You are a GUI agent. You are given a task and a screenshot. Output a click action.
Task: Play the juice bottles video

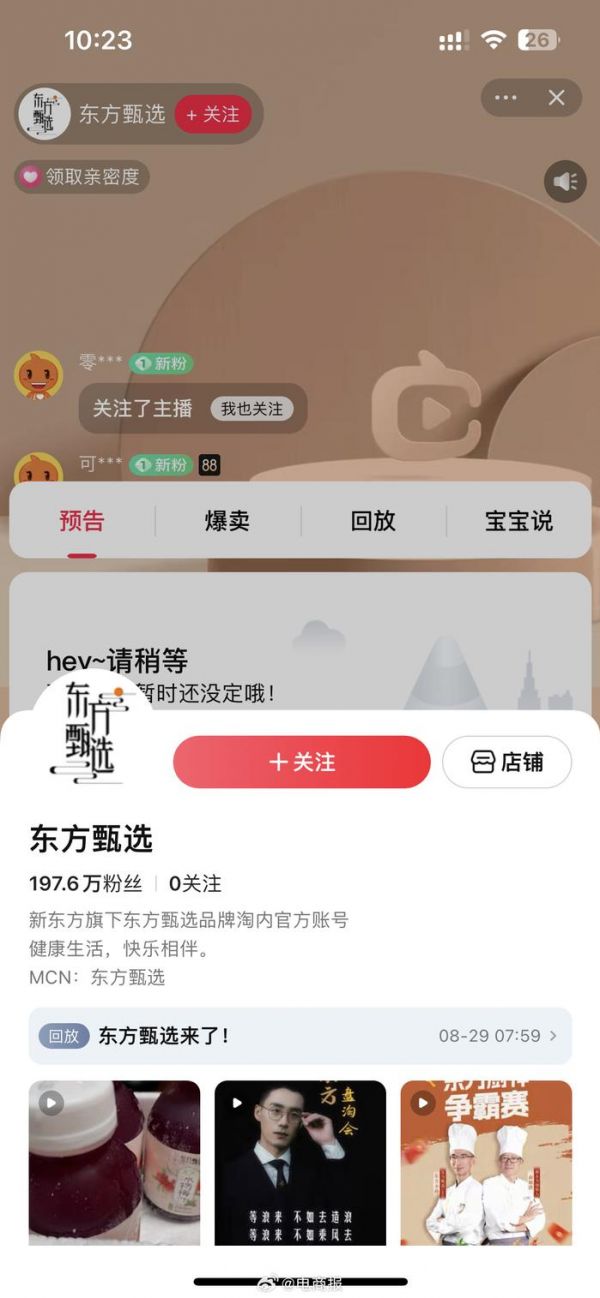pyautogui.click(x=114, y=1162)
